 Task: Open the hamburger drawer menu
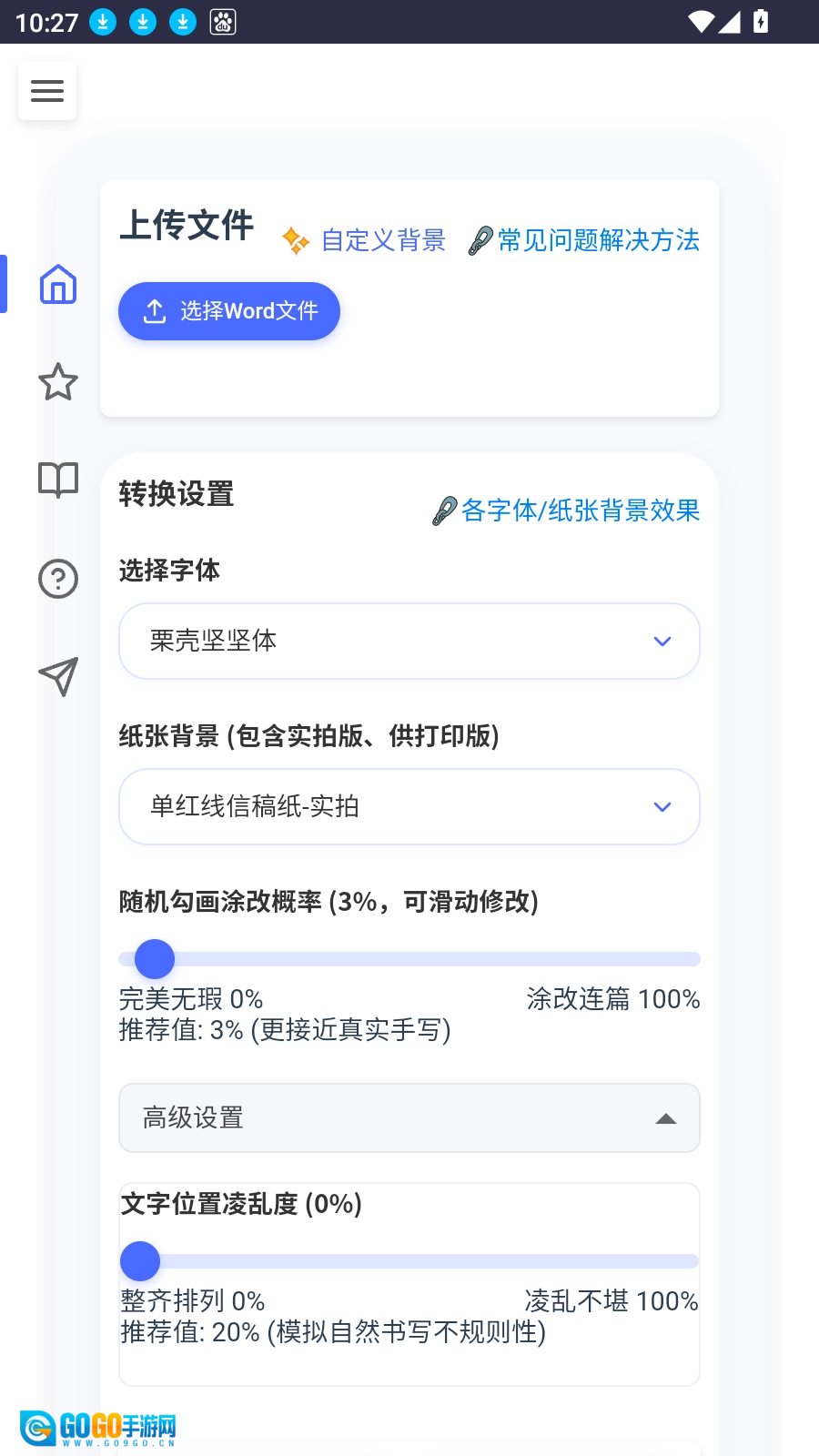[47, 91]
